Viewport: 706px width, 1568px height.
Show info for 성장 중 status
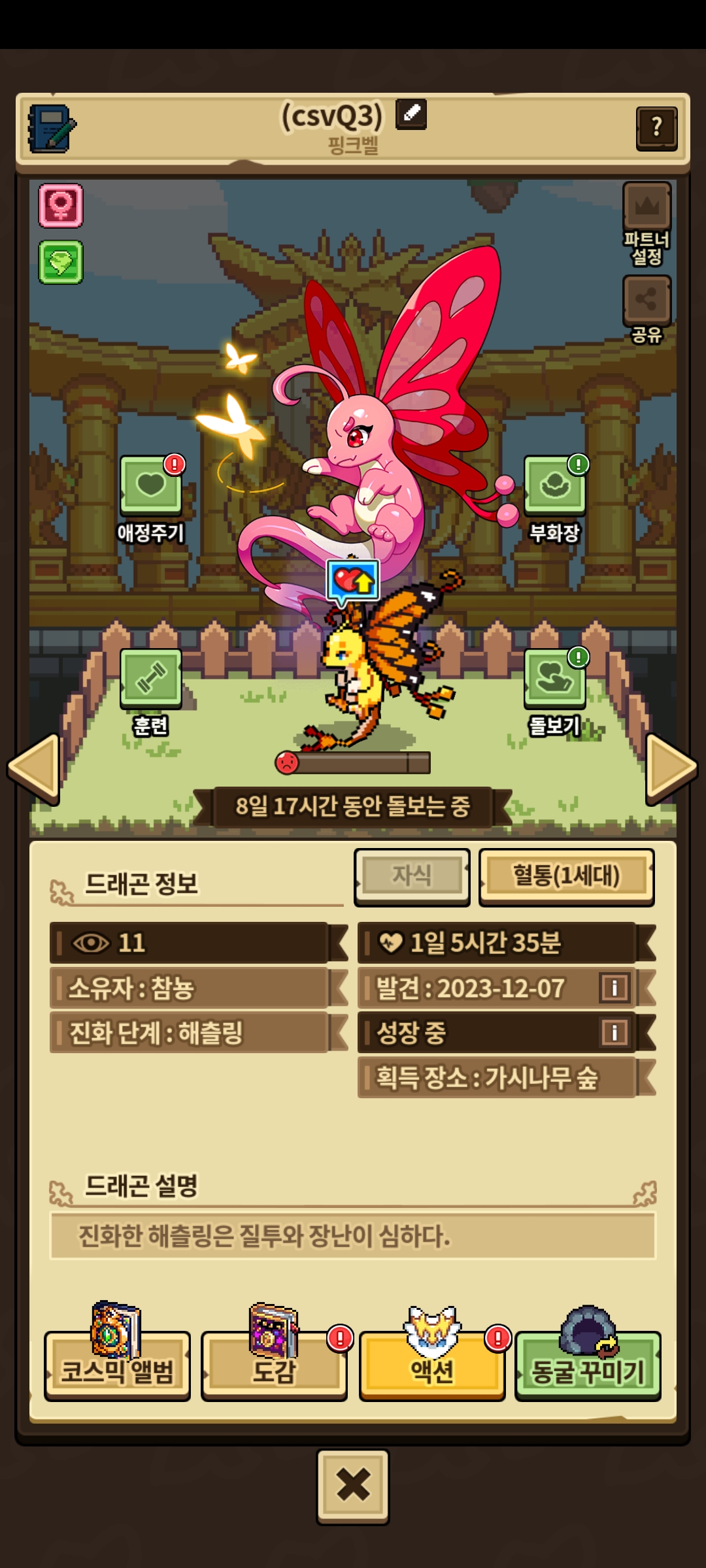[x=614, y=1032]
